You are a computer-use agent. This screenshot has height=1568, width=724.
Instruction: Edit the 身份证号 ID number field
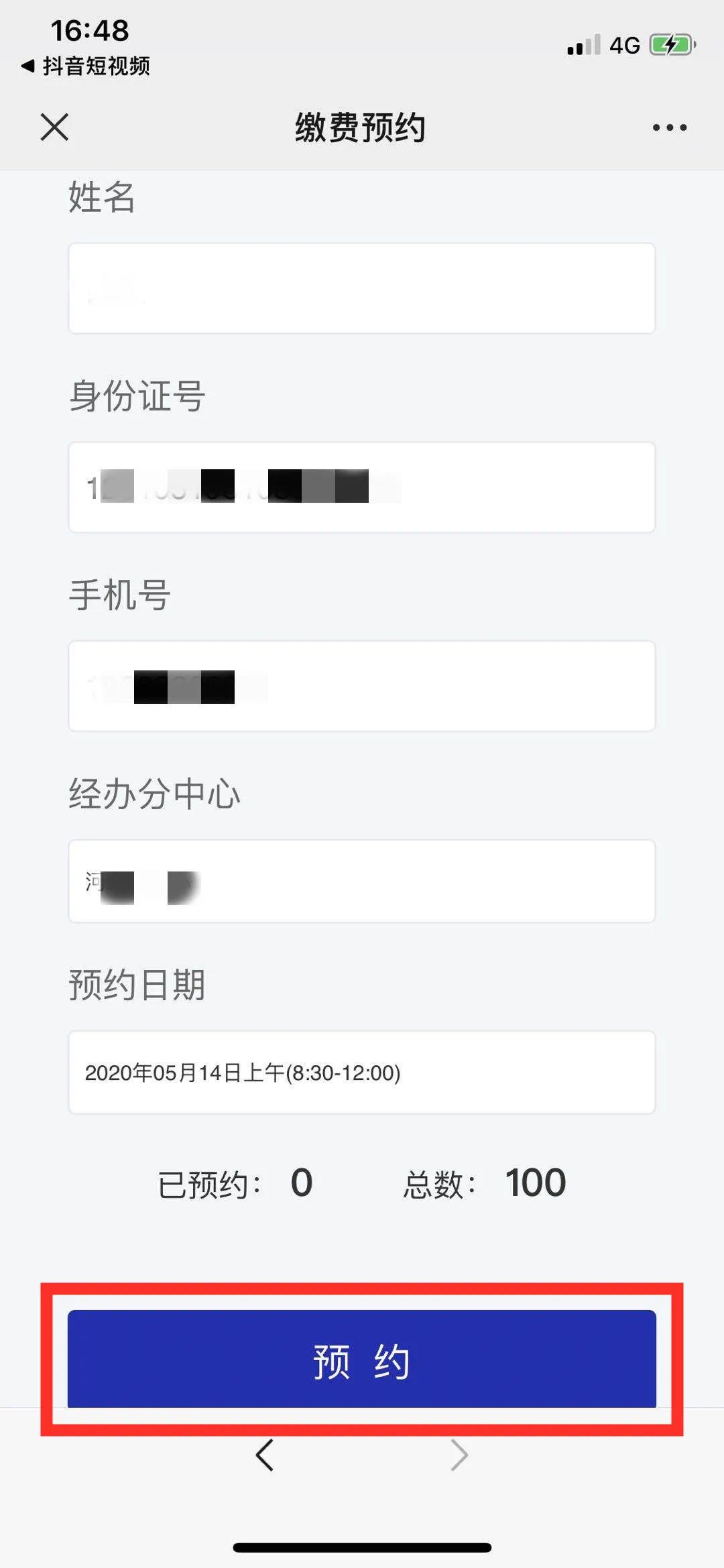pyautogui.click(x=361, y=487)
